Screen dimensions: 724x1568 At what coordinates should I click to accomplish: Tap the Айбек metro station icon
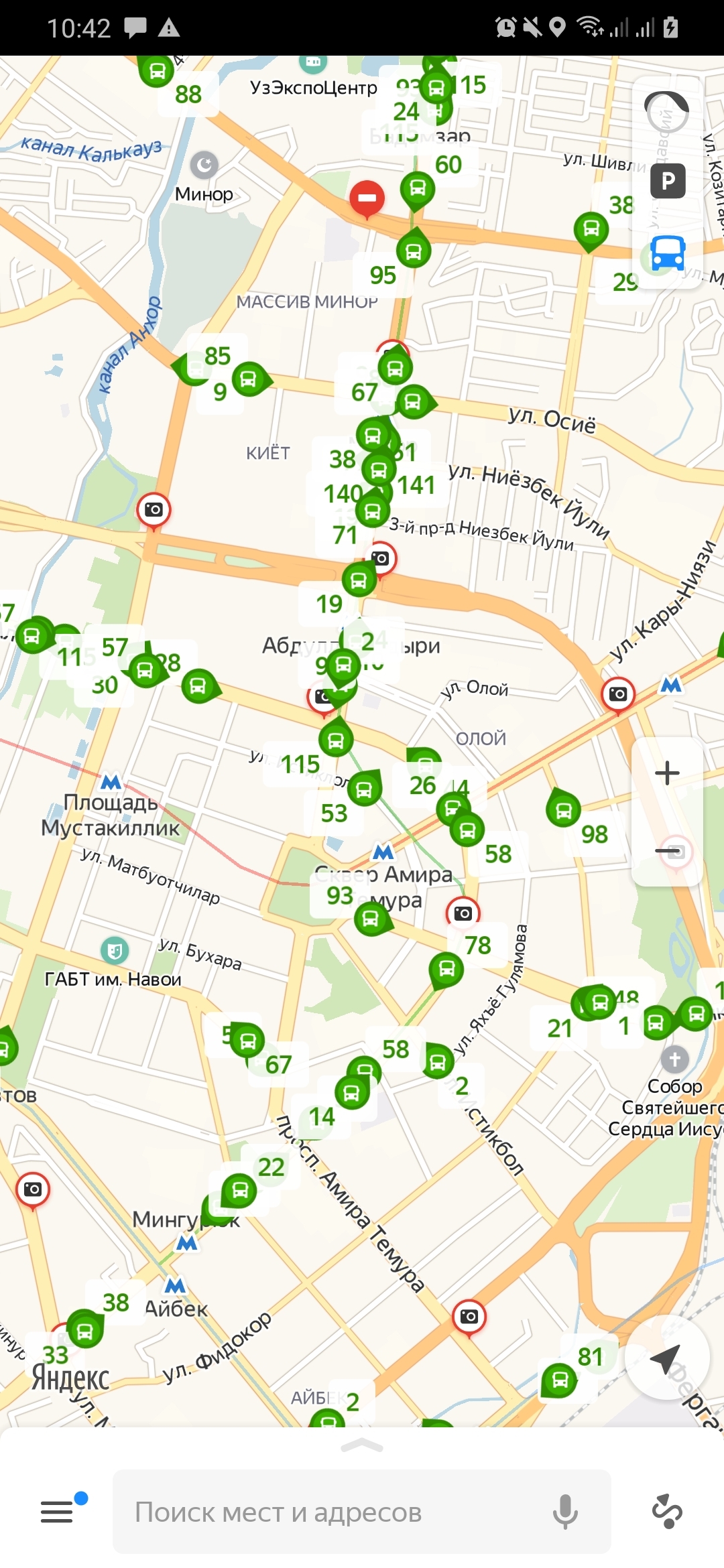[175, 1286]
